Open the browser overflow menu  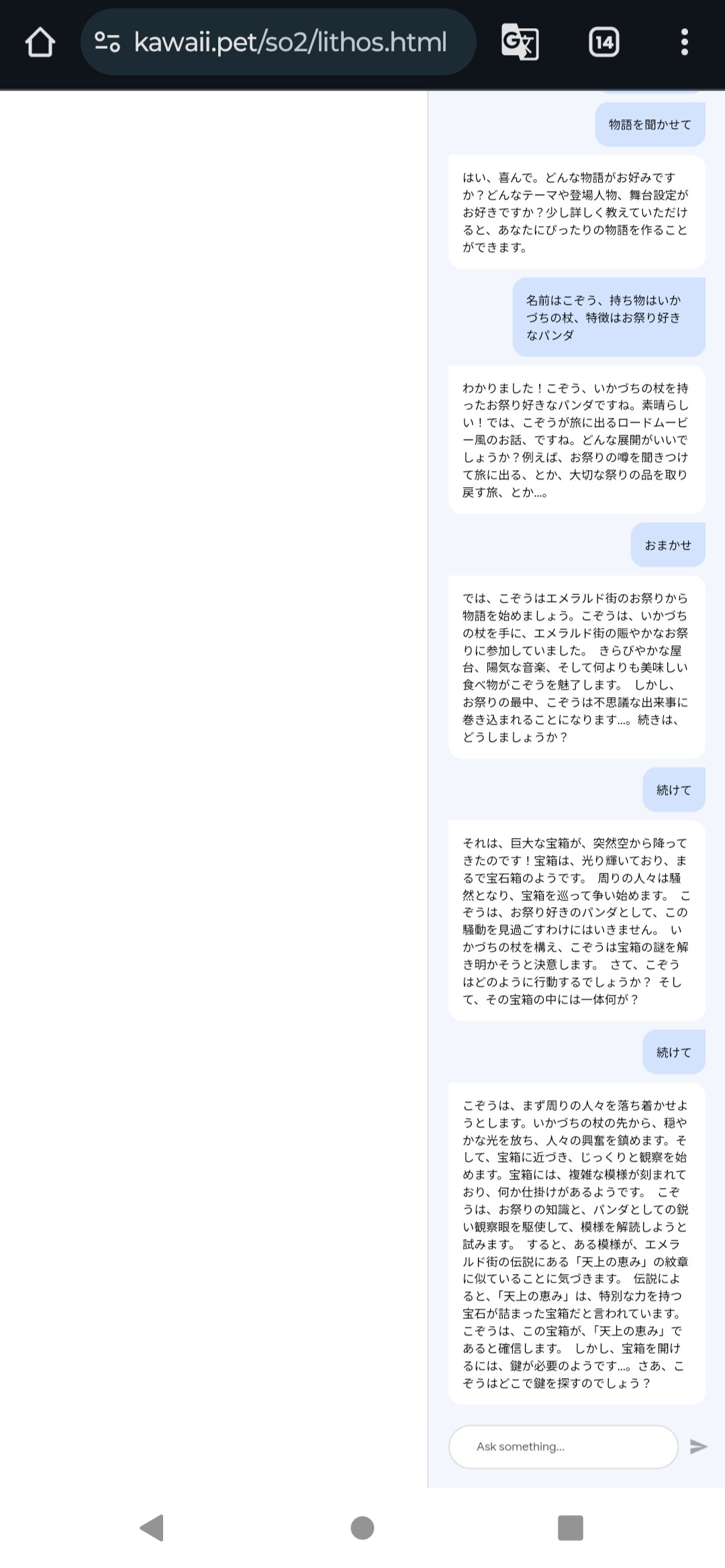coord(684,42)
